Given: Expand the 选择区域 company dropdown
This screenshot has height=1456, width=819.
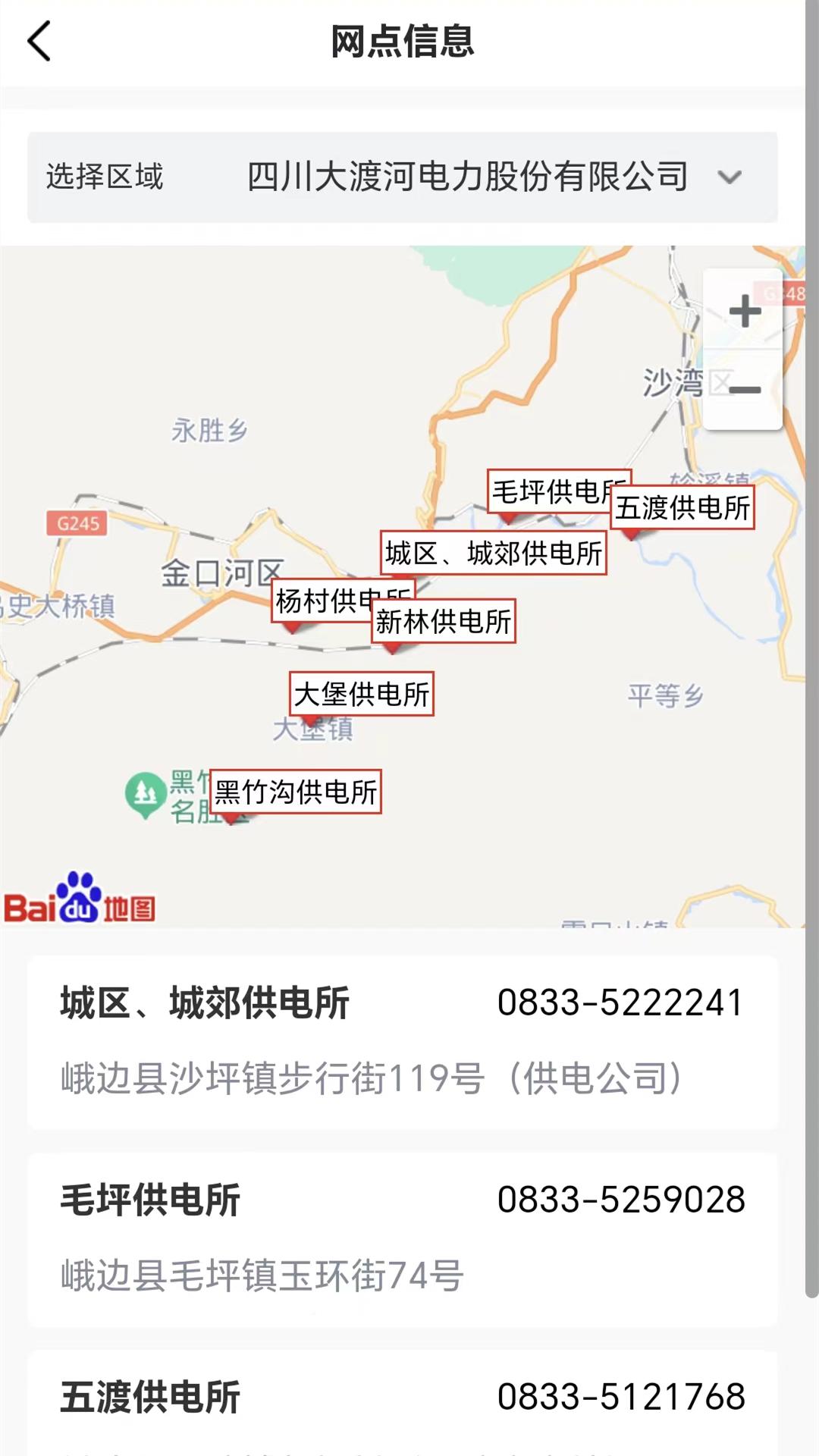Looking at the screenshot, I should click(403, 177).
